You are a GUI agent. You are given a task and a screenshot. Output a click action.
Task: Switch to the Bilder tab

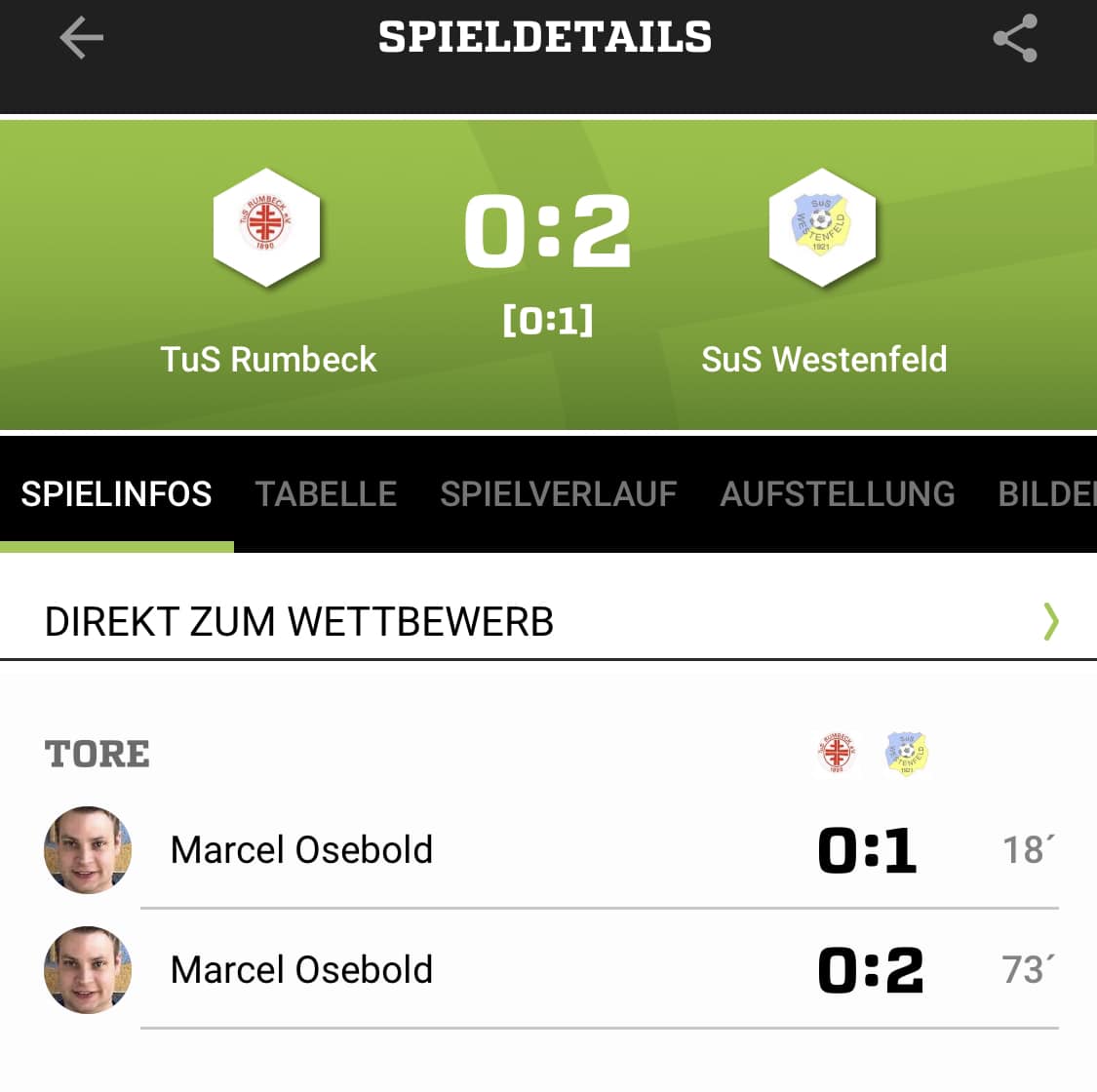coord(1045,494)
